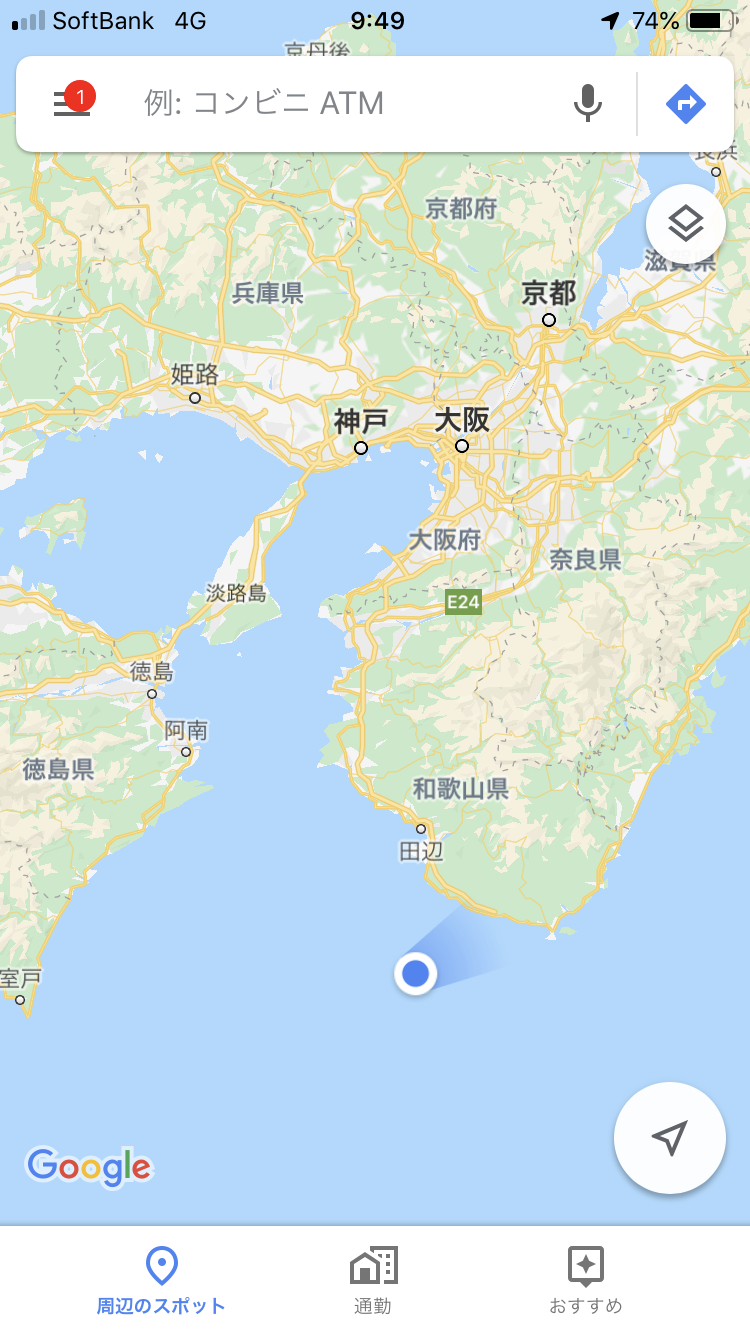Switch to the 周辺のスポット tab
Viewport: 750px width, 1334px height.
point(161,1280)
